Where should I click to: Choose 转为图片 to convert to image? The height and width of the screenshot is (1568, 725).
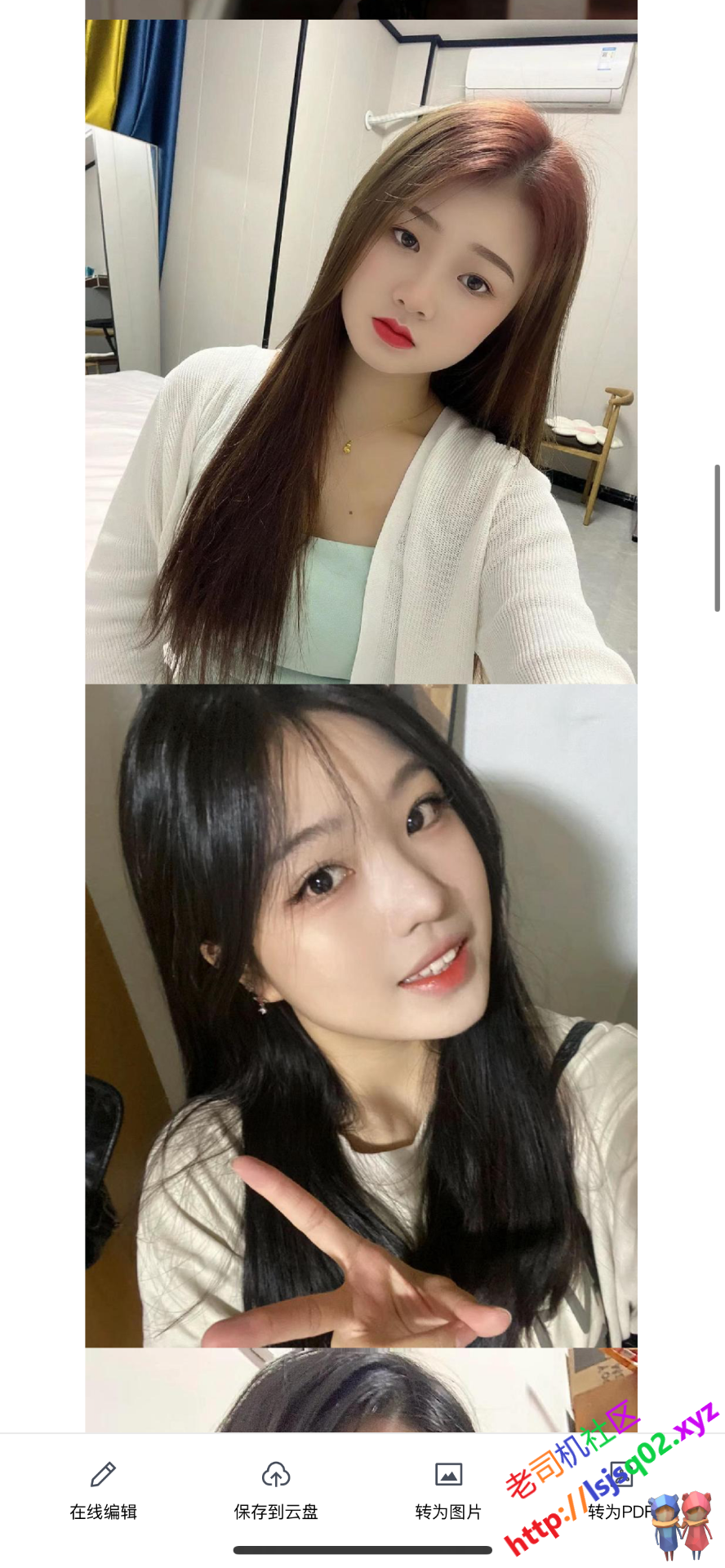448,1491
